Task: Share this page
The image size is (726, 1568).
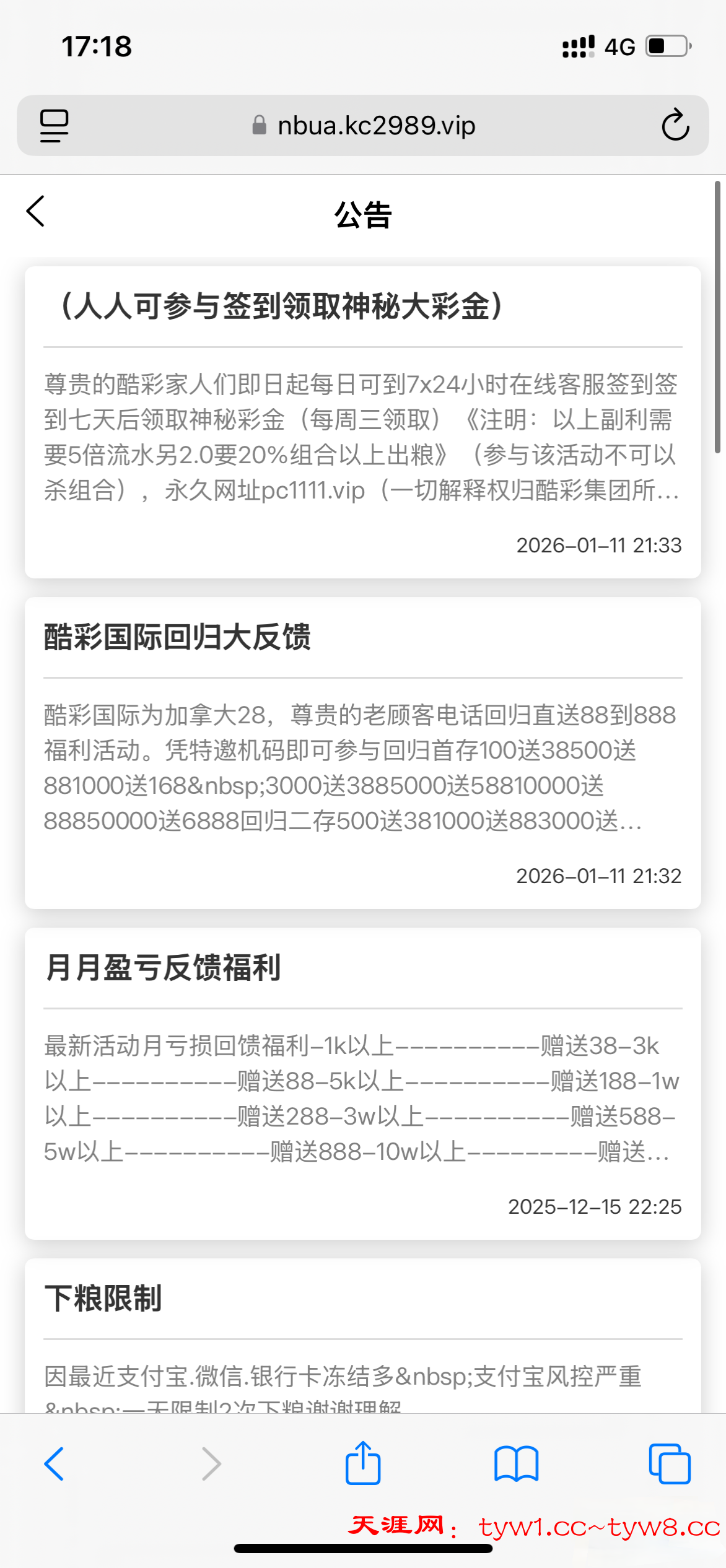Action: 363,1463
